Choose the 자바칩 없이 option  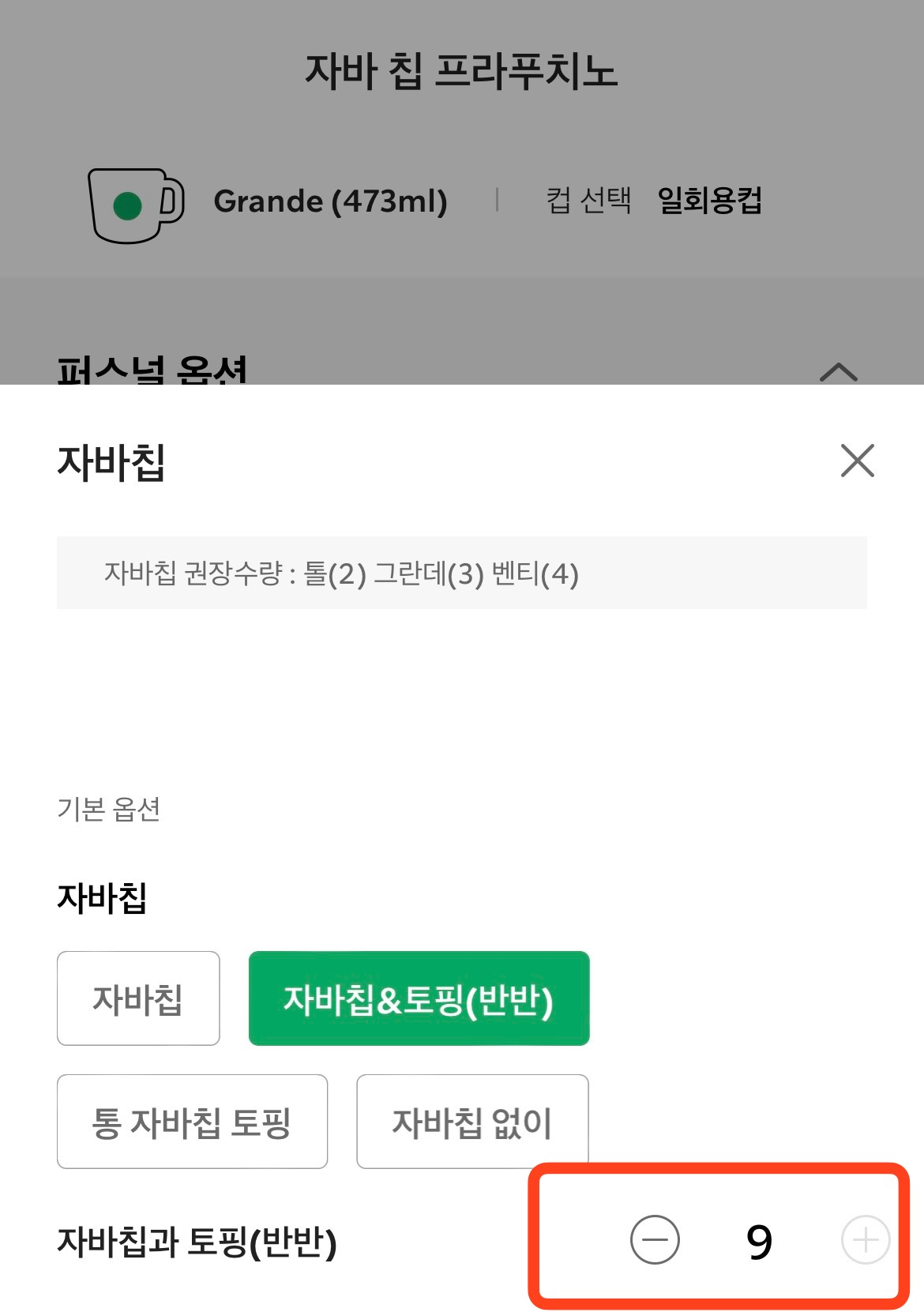473,1122
